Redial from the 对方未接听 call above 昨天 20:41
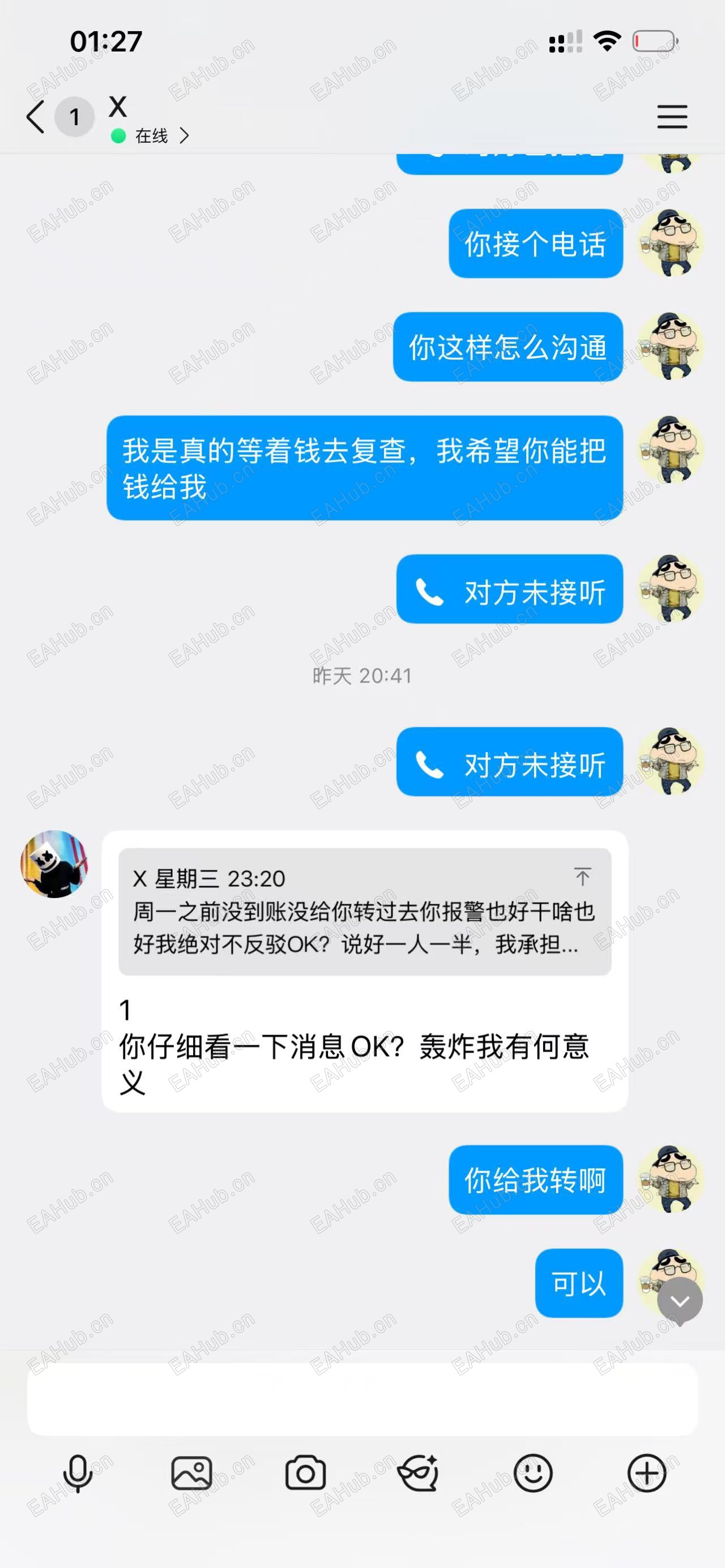This screenshot has height=1568, width=725. point(510,588)
